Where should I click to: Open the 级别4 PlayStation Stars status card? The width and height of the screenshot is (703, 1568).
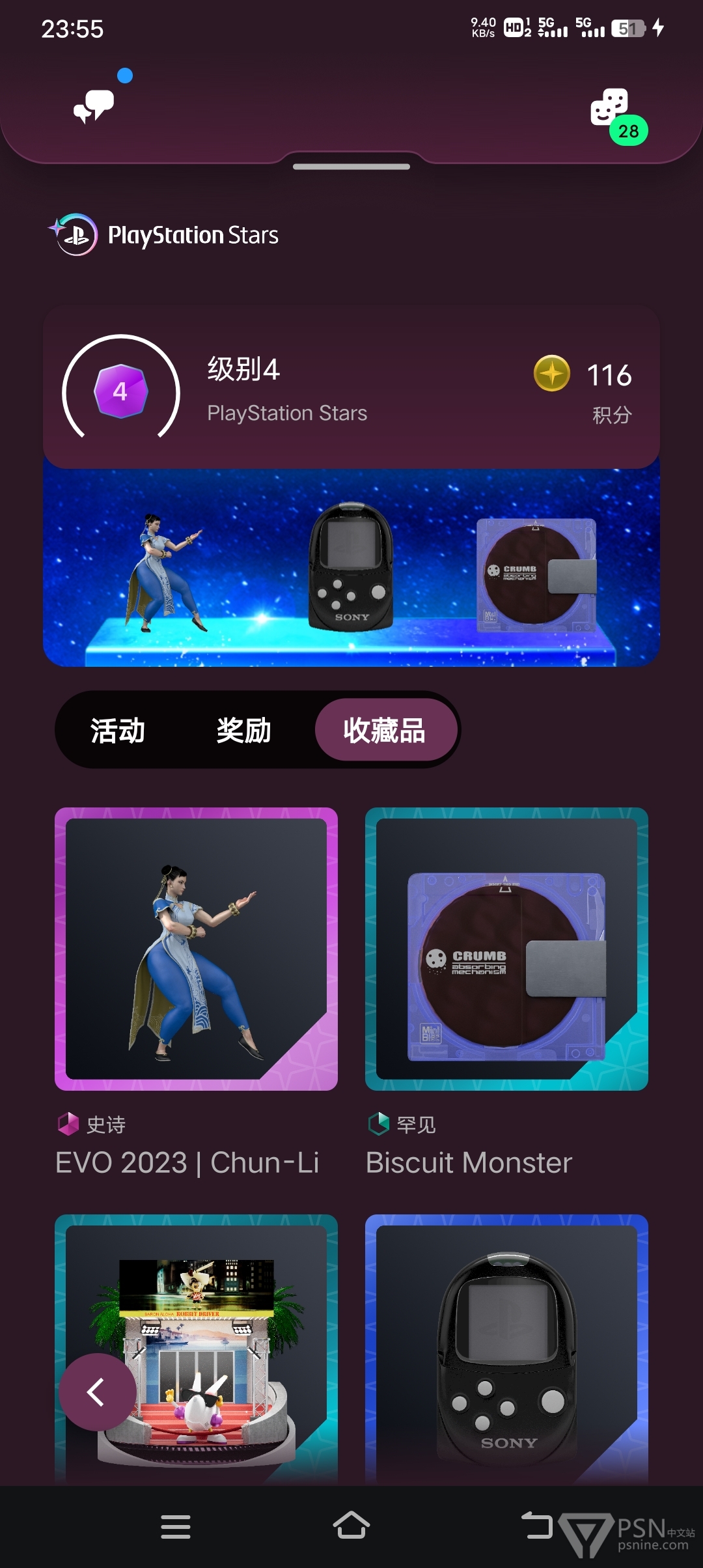click(351, 387)
